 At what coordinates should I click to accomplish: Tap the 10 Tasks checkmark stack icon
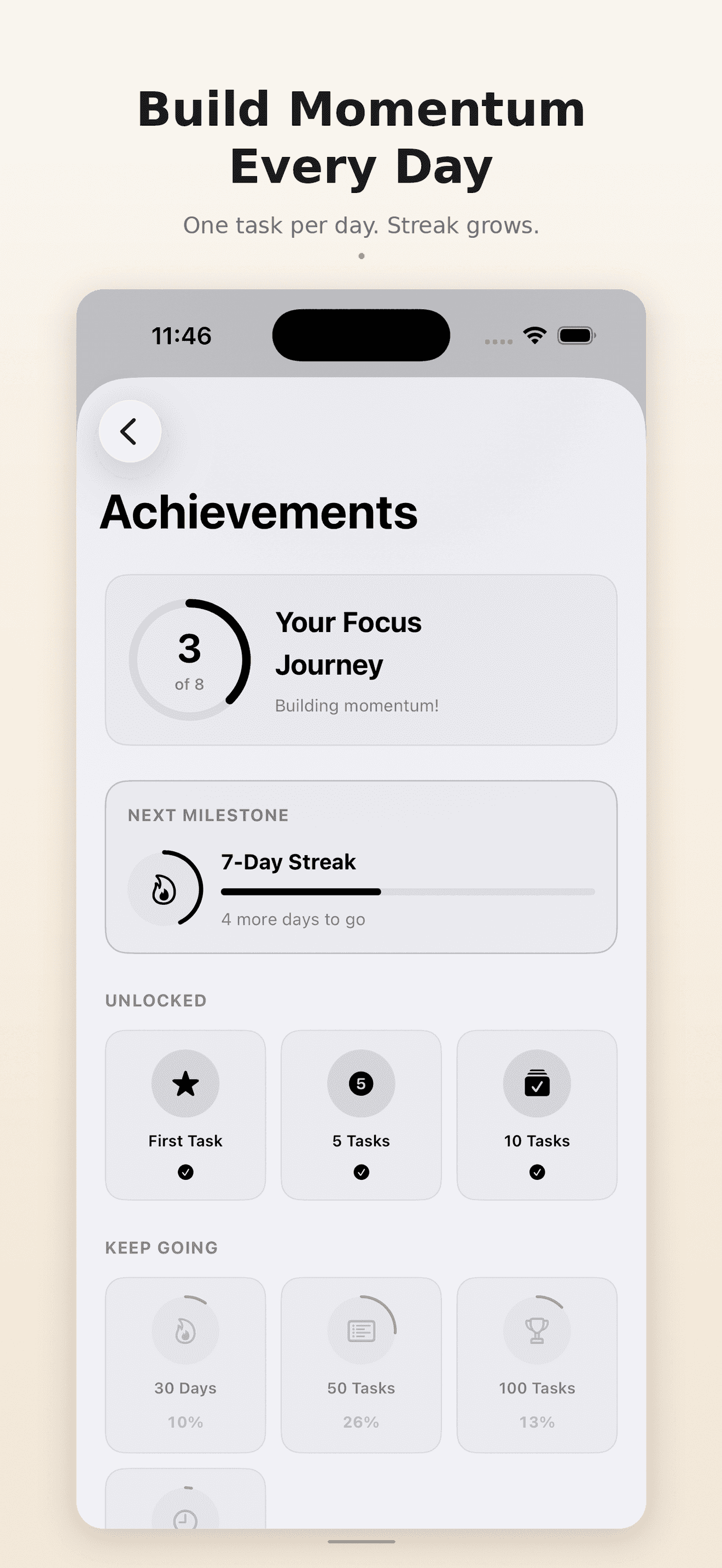[x=537, y=1083]
